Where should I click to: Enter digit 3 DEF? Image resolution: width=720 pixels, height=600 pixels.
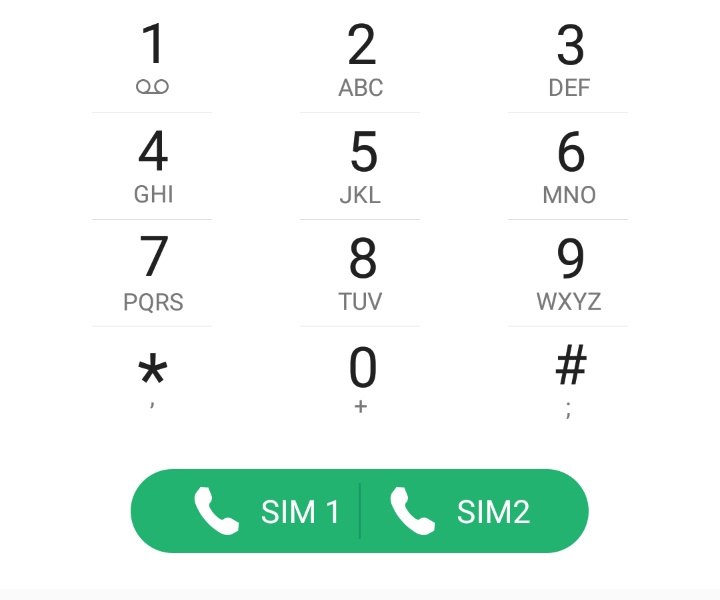(569, 60)
